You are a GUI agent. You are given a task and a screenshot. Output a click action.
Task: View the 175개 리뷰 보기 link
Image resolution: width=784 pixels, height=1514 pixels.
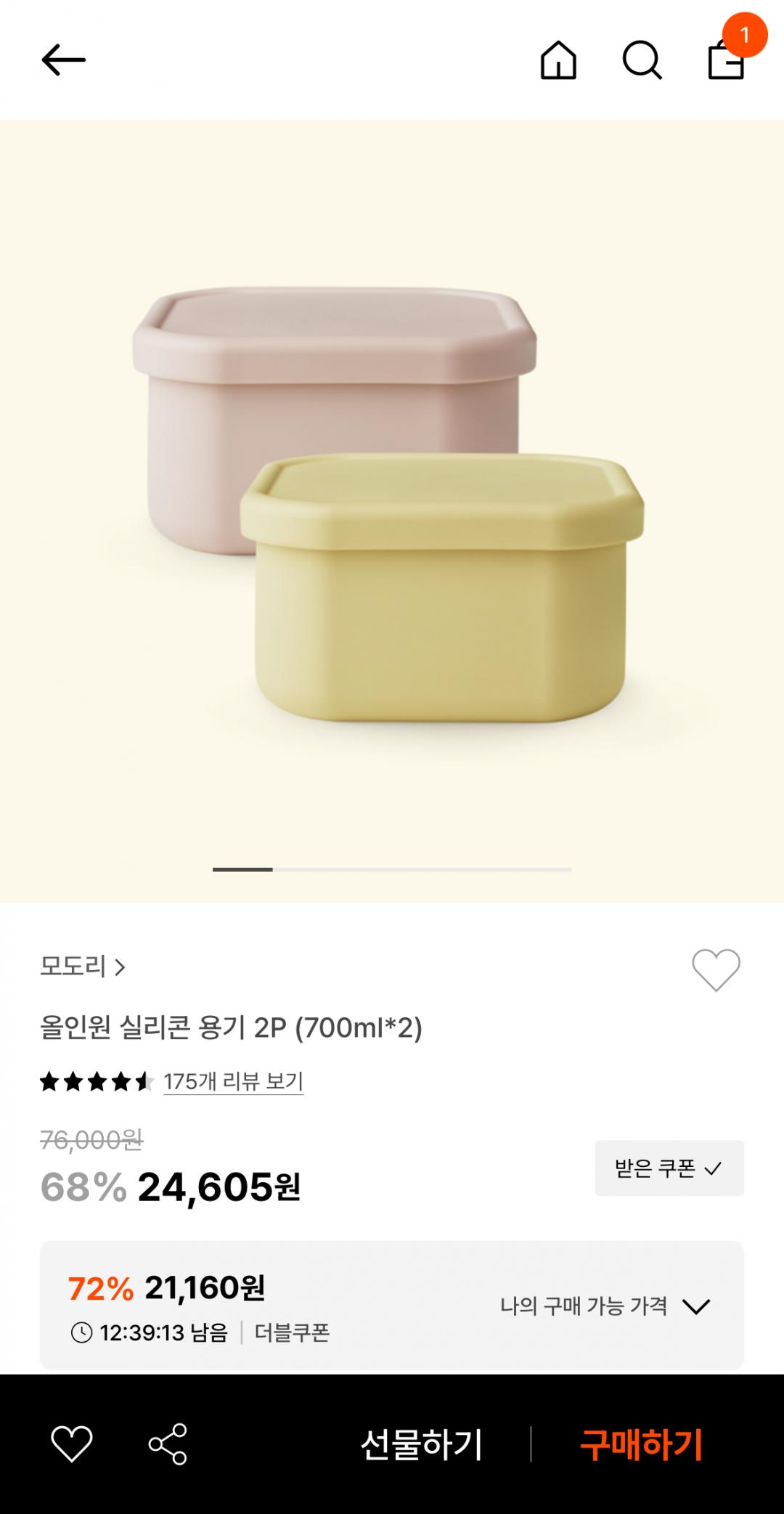(233, 1081)
